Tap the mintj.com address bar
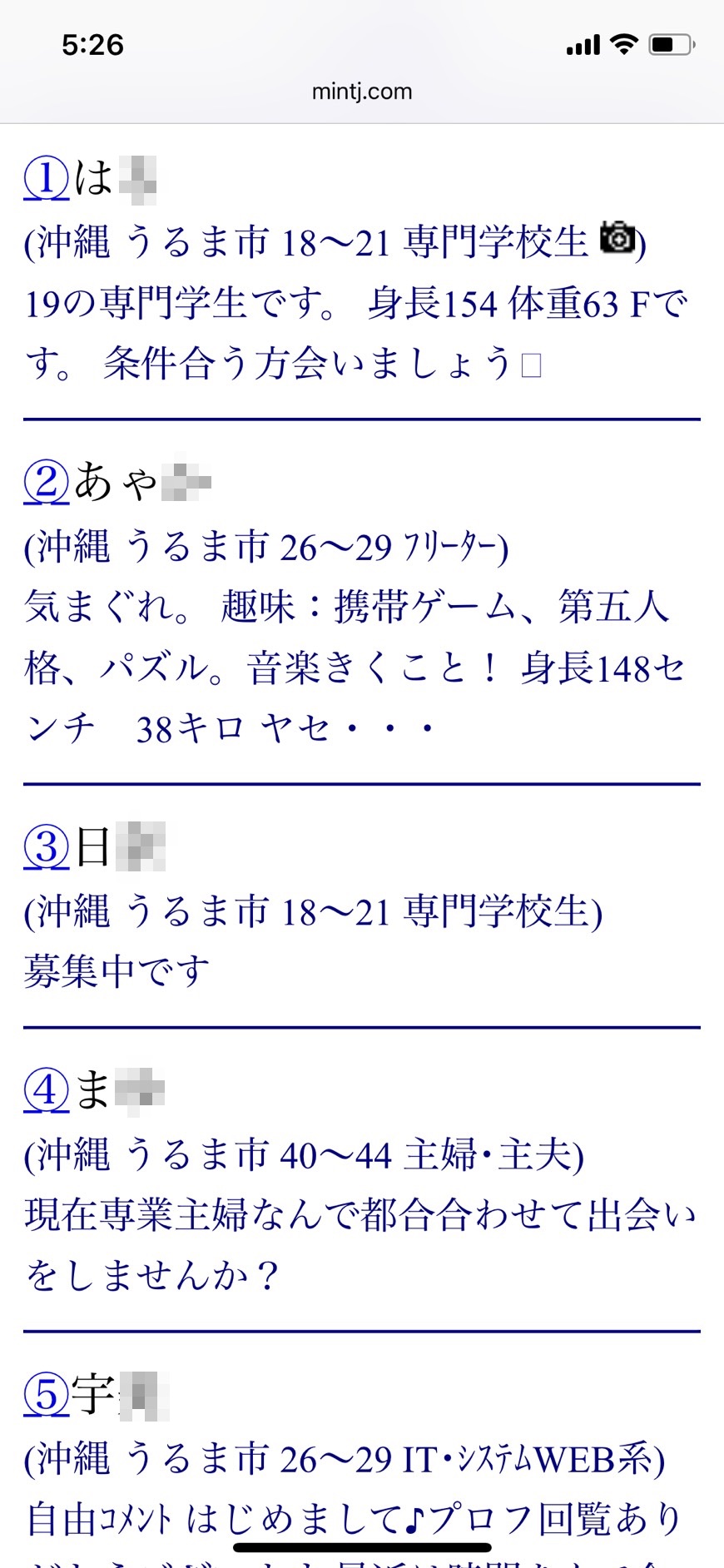Viewport: 724px width, 1568px height. click(362, 92)
